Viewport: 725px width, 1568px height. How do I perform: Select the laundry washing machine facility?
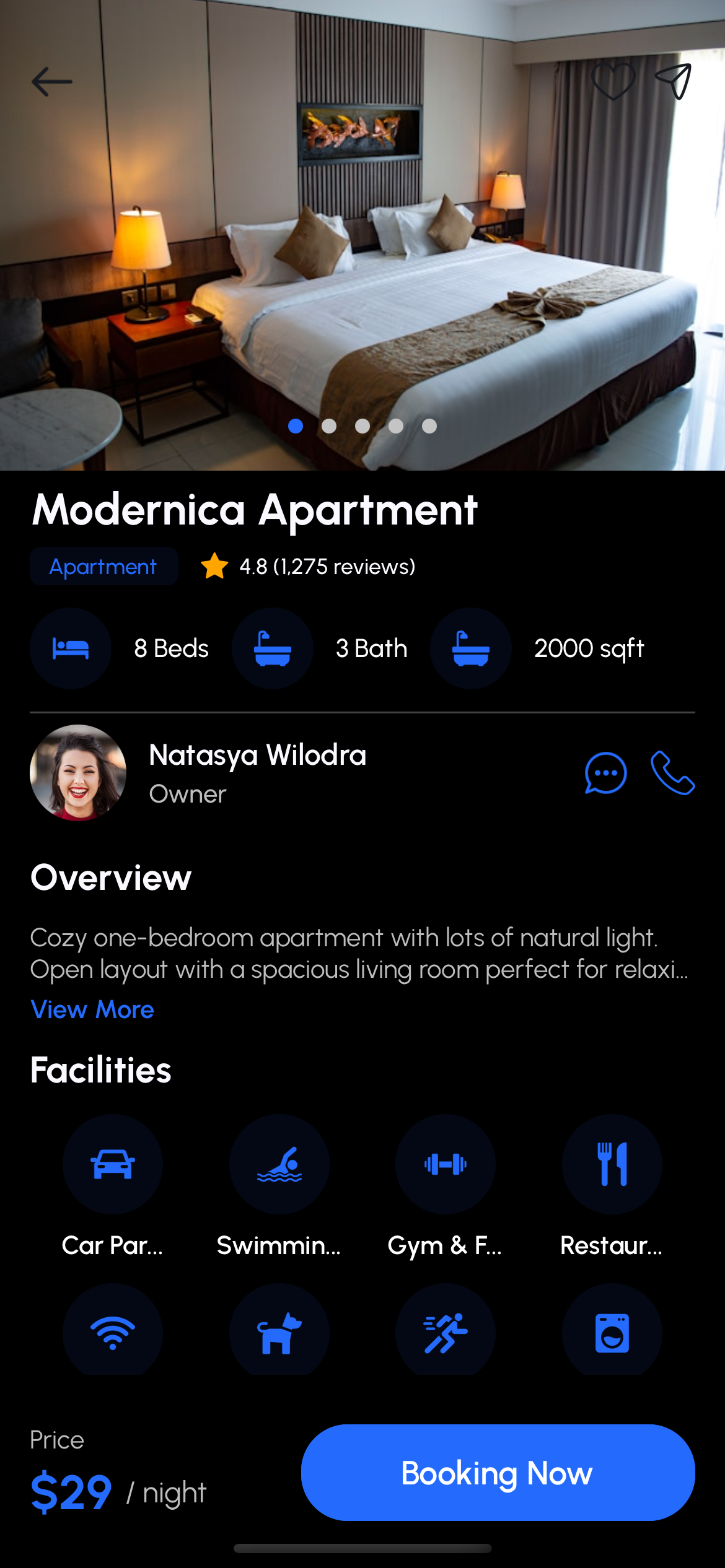[612, 1333]
